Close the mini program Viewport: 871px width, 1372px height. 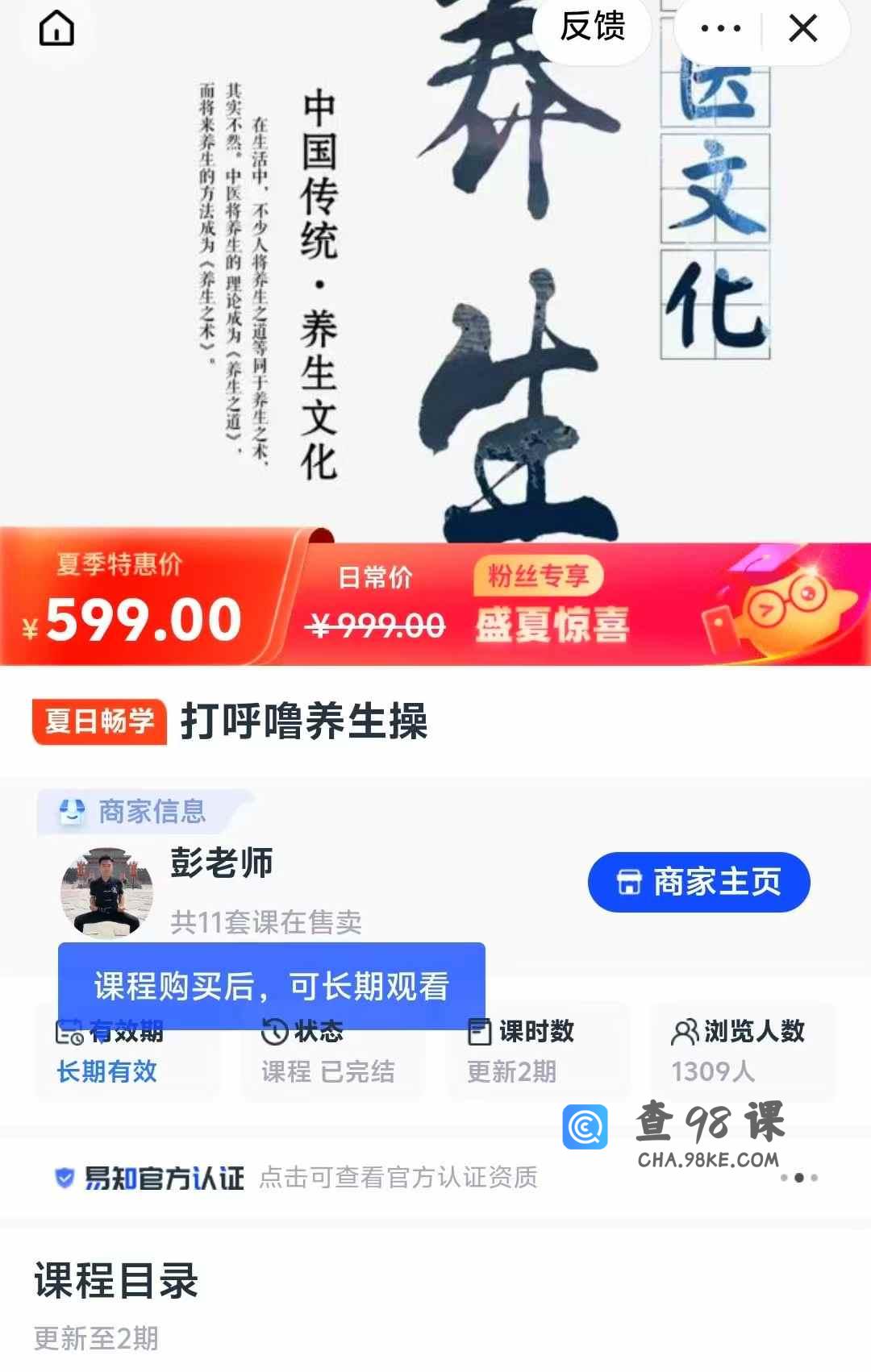click(802, 28)
